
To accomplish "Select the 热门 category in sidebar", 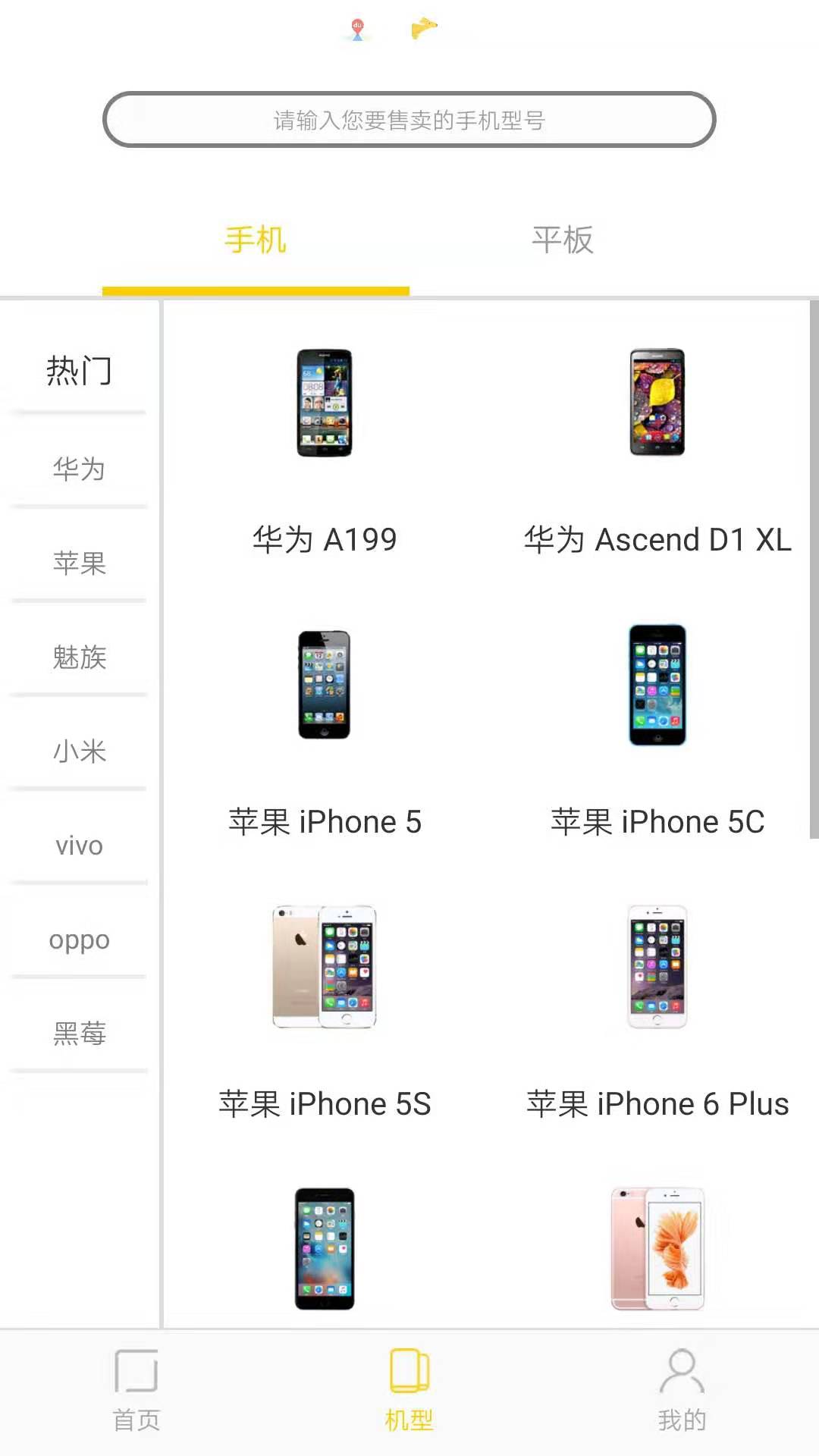I will click(77, 372).
